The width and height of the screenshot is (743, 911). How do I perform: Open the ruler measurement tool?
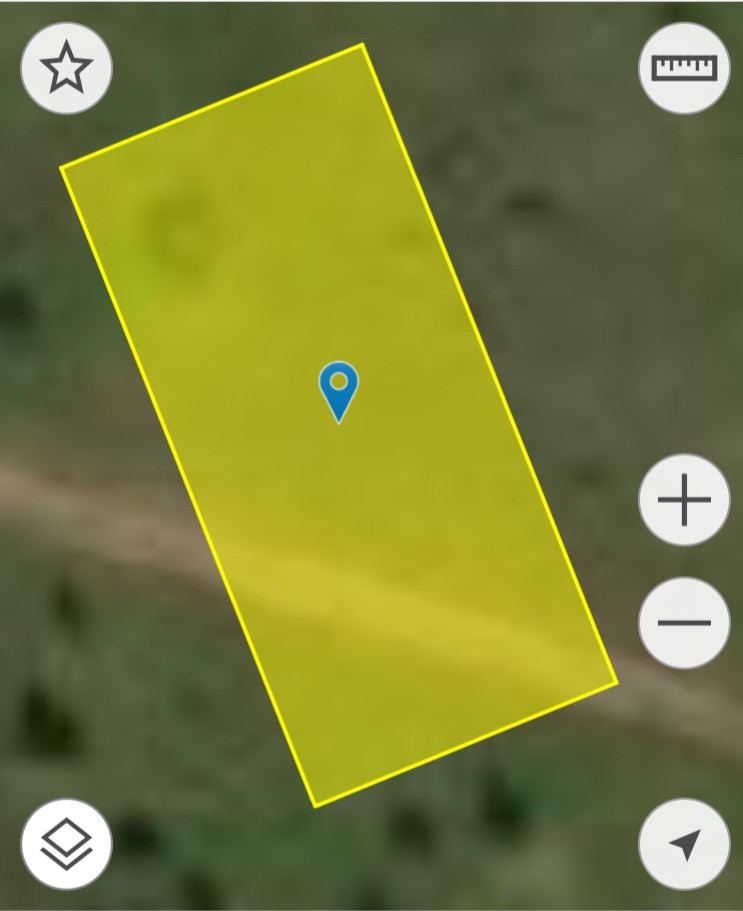[x=684, y=68]
